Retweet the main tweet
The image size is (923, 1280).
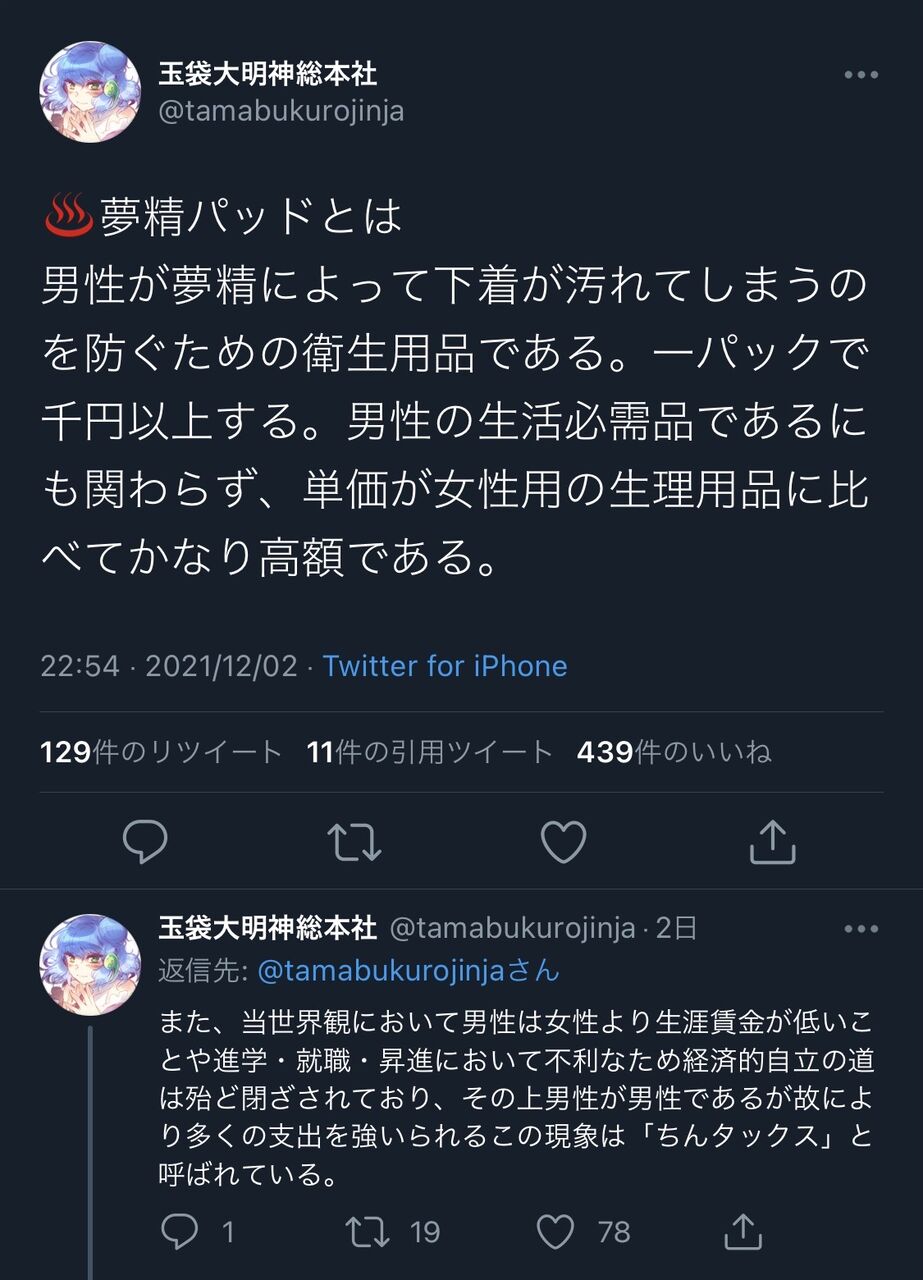click(354, 842)
